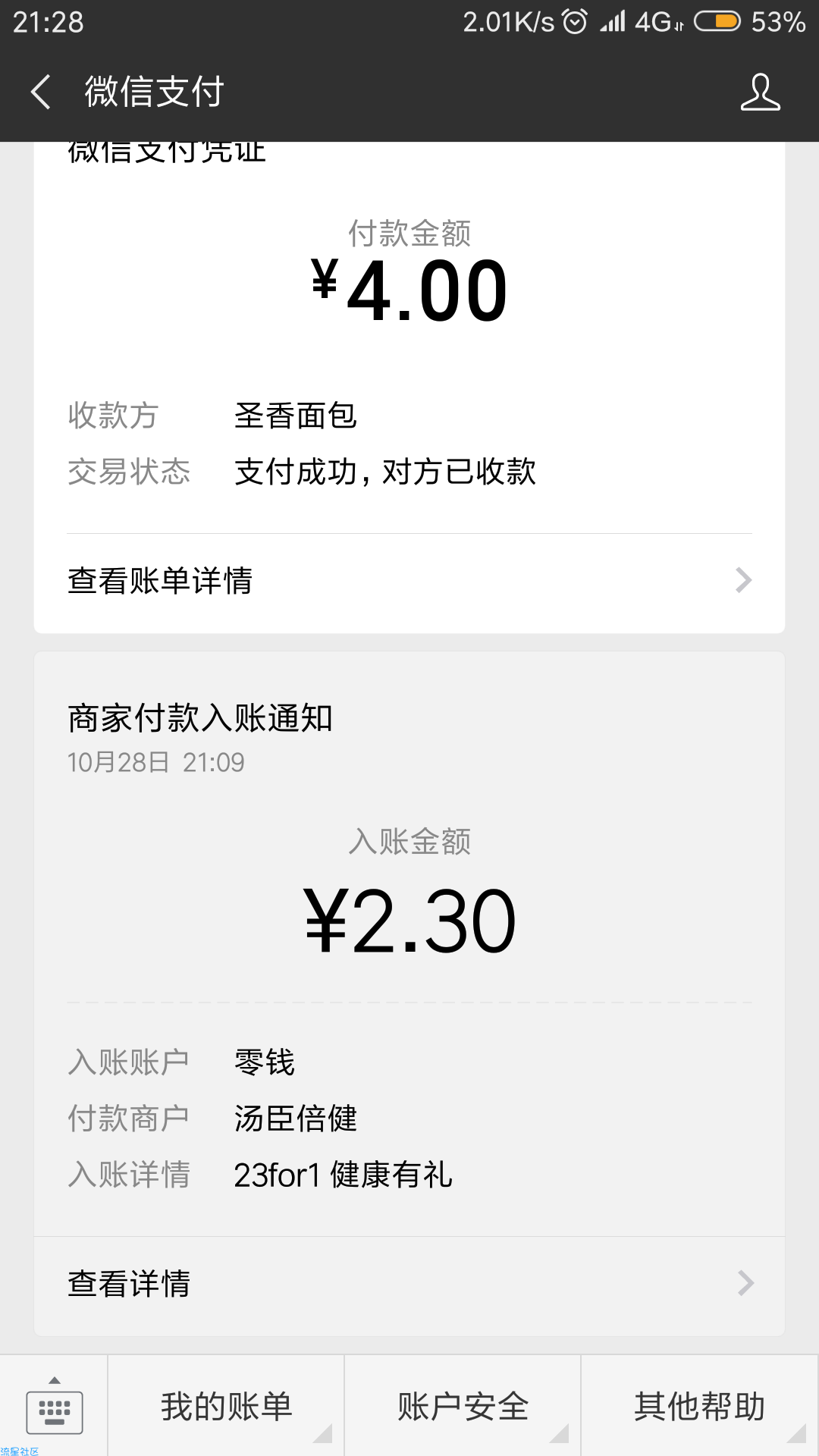
Task: Open the 其他帮助 menu
Action: pos(699,1406)
